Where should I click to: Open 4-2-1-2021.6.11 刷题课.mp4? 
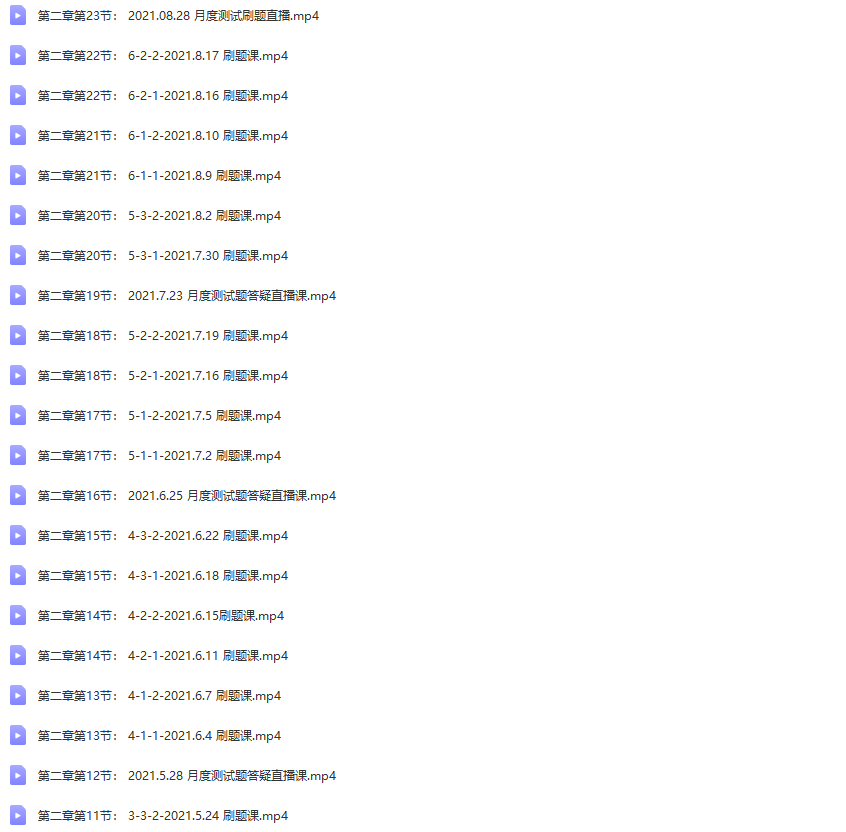pos(162,656)
